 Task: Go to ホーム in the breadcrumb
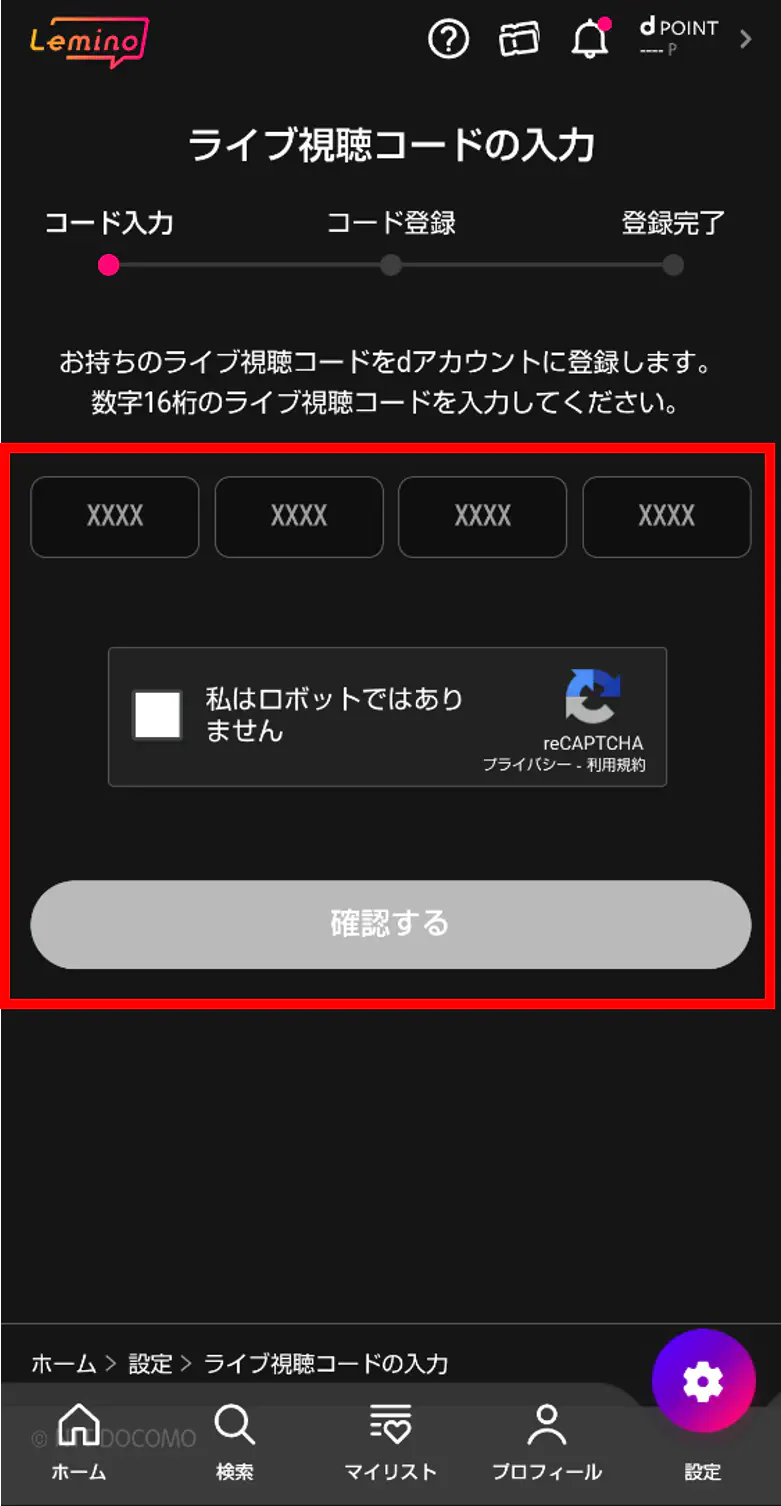click(64, 1363)
